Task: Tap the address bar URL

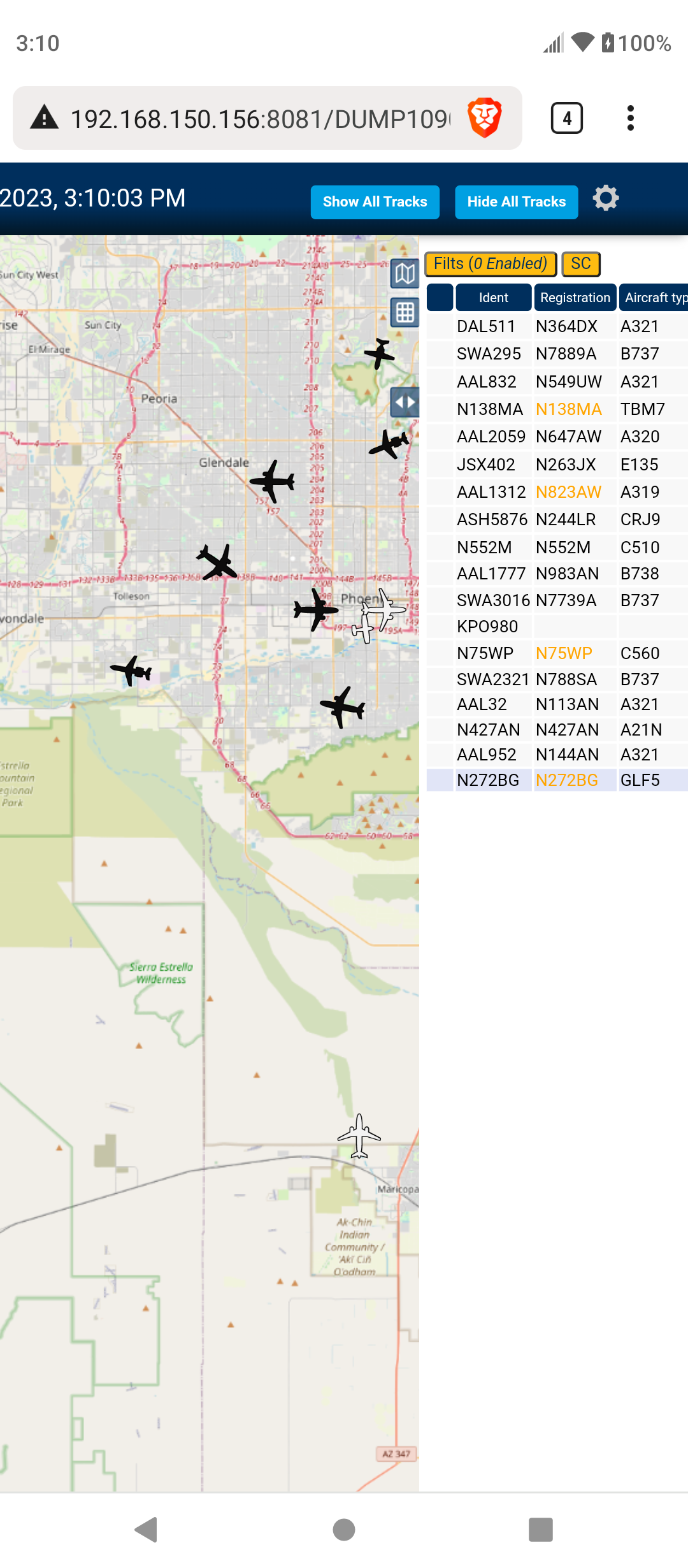Action: 260,119
